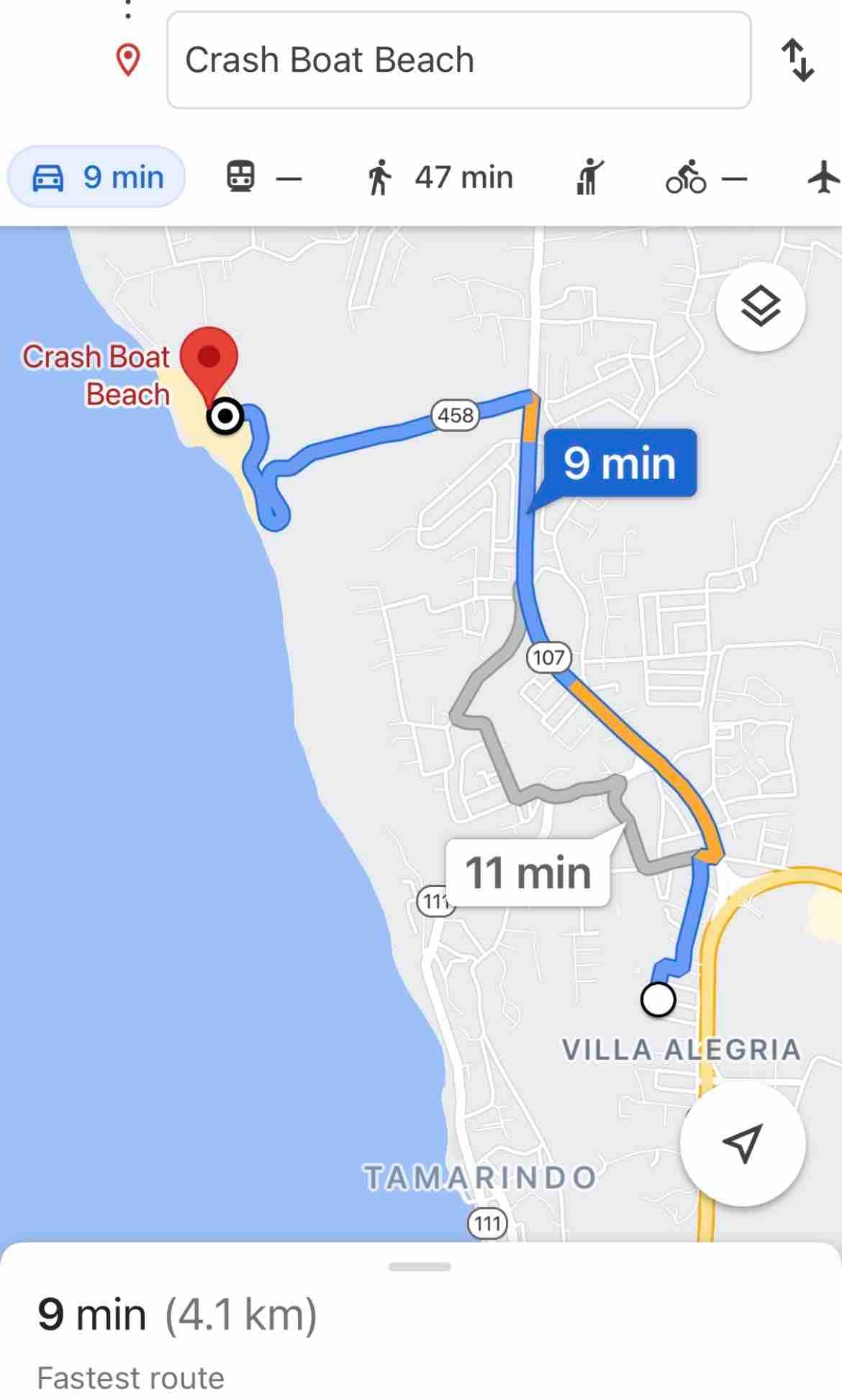Switch to walking mode 47 min
842x1400 pixels.
440,177
